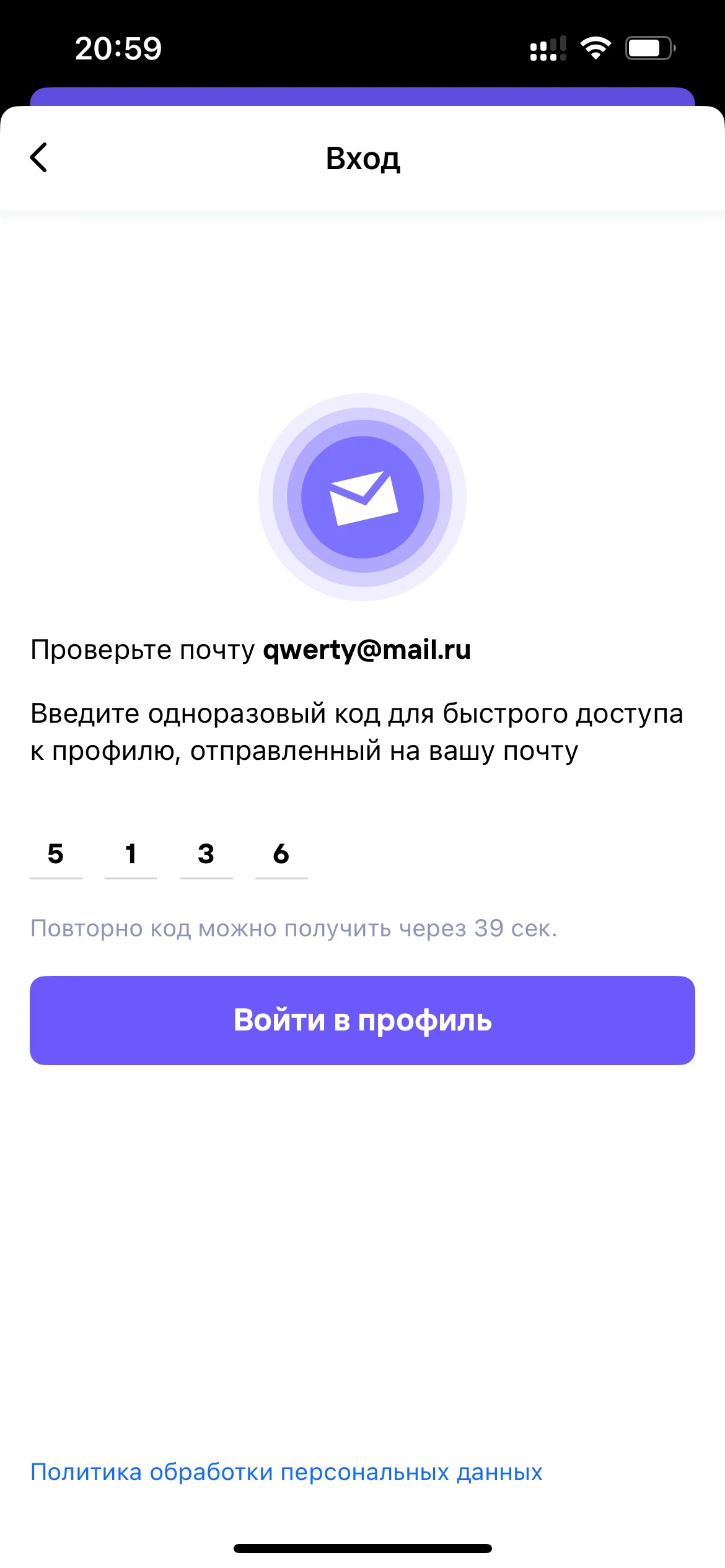Select the code field containing digit 5
Image resolution: width=725 pixels, height=1568 pixels.
click(56, 855)
